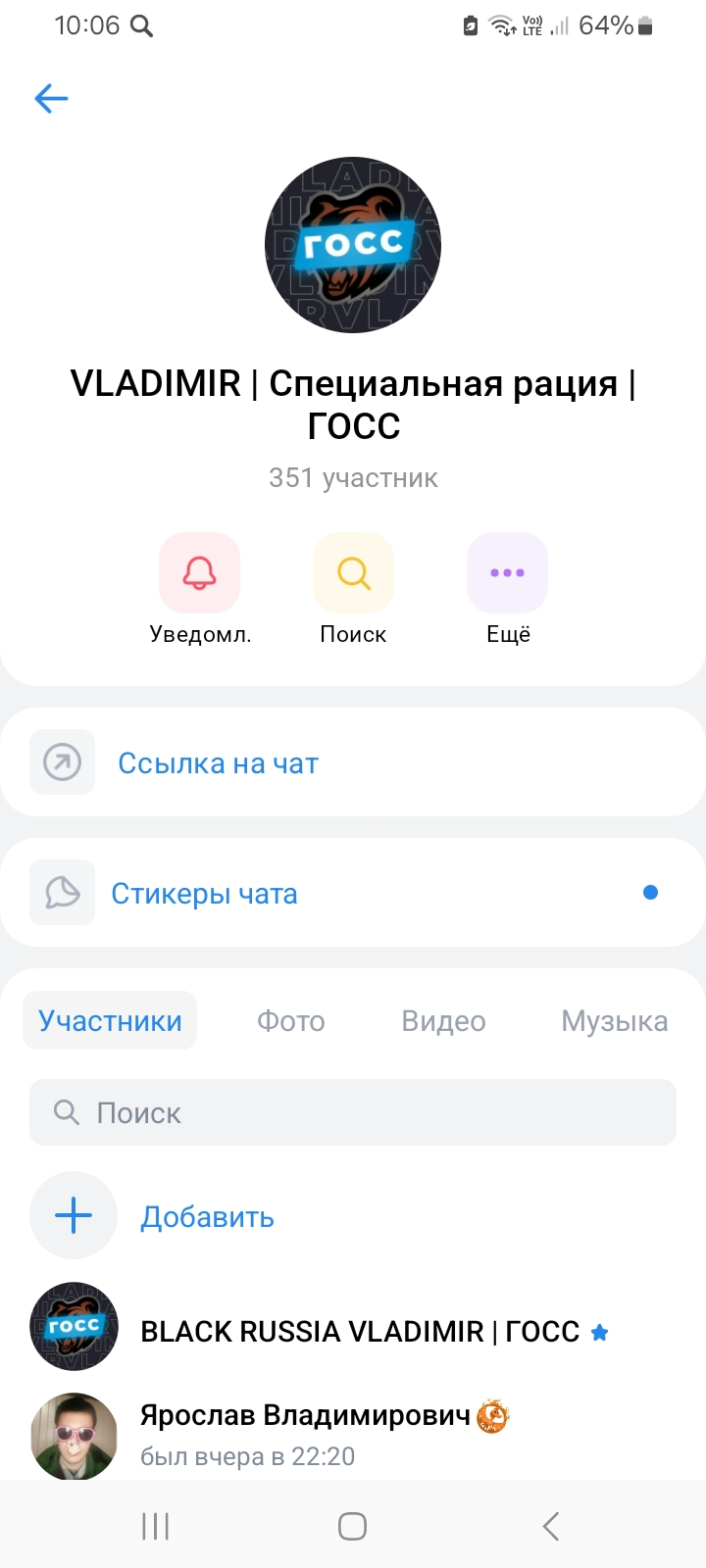Switch to the Видео tab

point(443,1021)
